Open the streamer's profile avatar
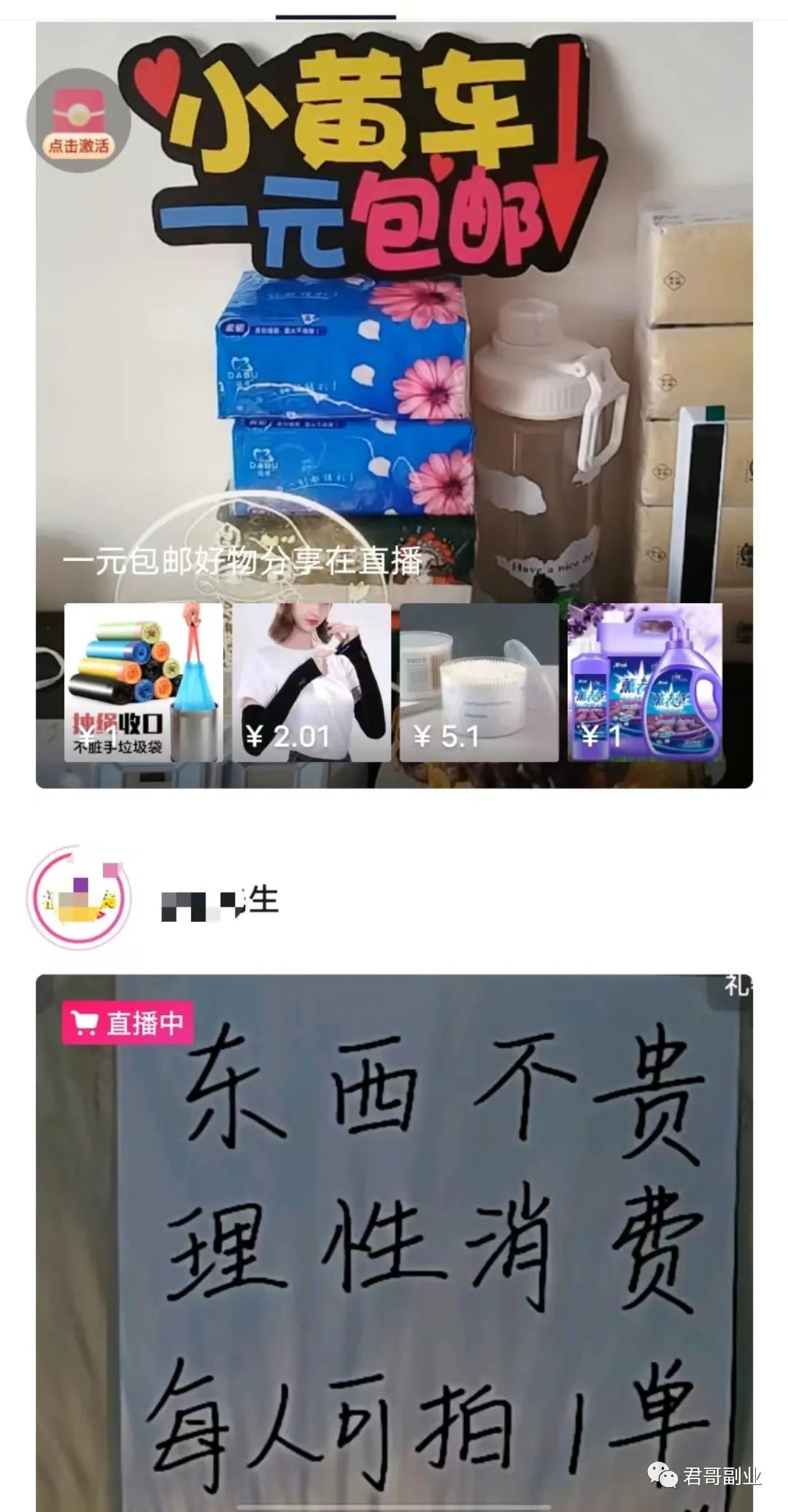788x1512 pixels. tap(79, 898)
